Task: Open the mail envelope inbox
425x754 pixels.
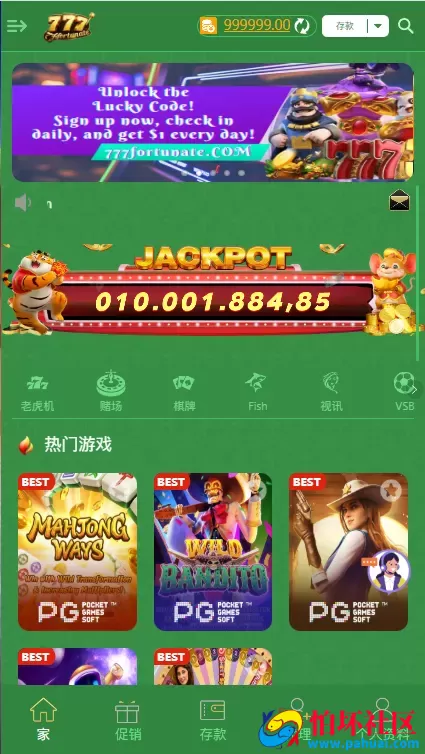Action: coord(399,201)
